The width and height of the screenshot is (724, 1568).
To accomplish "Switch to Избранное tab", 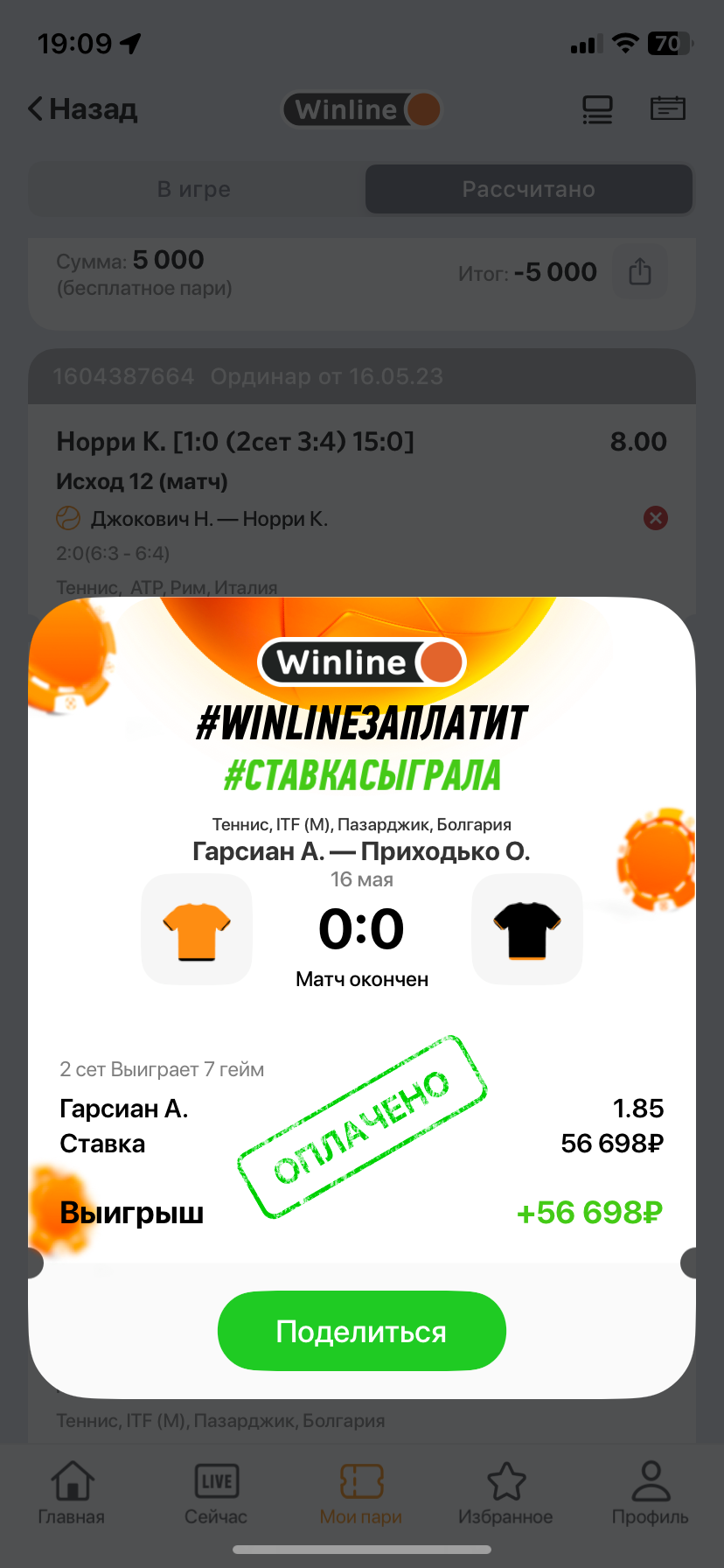I will pos(505,1493).
